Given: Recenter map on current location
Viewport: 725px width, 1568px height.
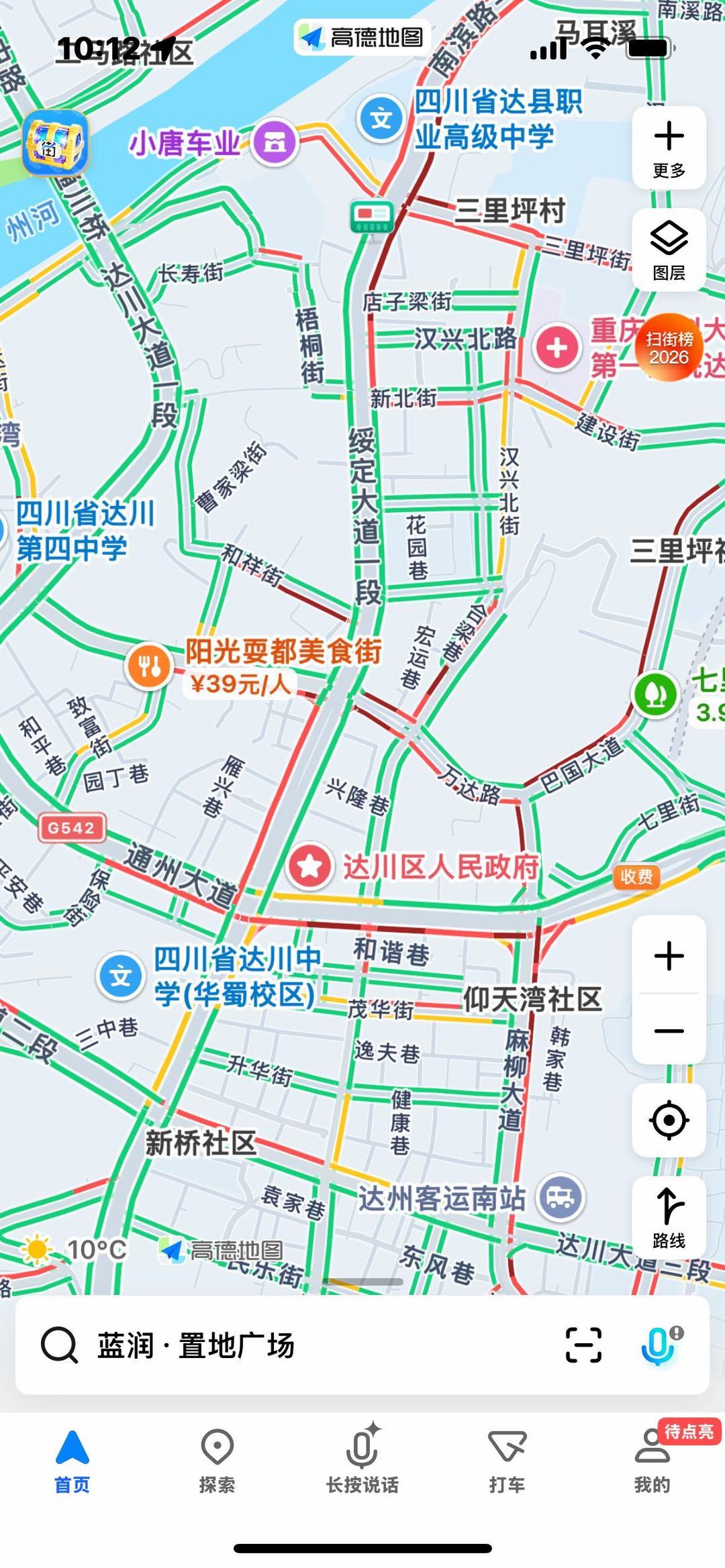Looking at the screenshot, I should [x=669, y=1120].
